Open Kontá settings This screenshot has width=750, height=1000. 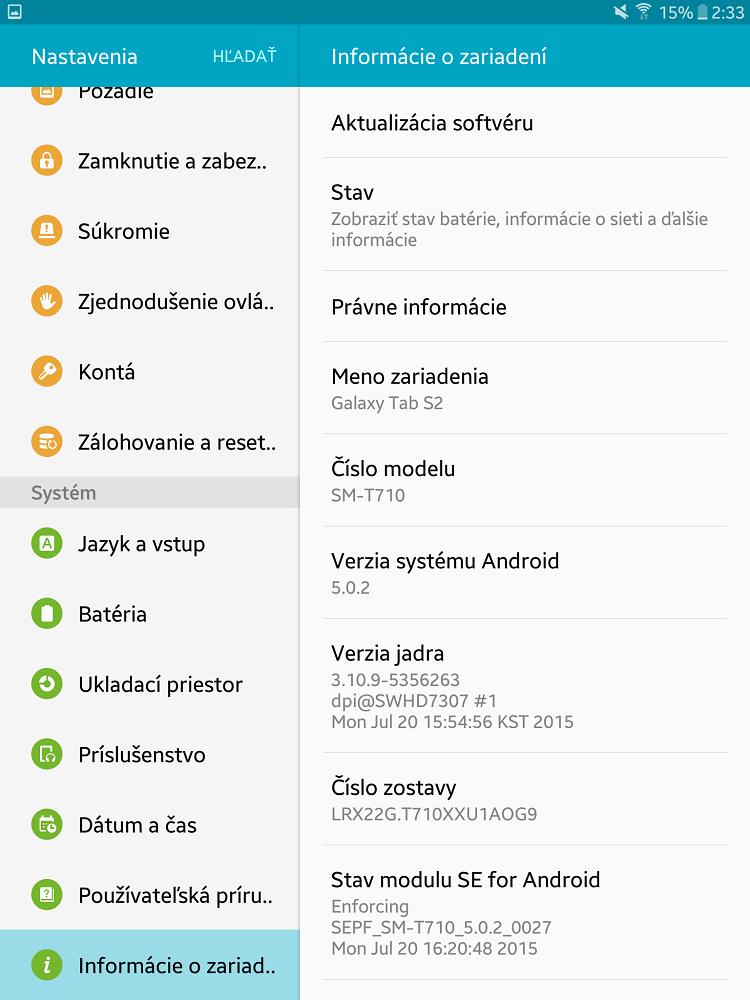tap(150, 372)
